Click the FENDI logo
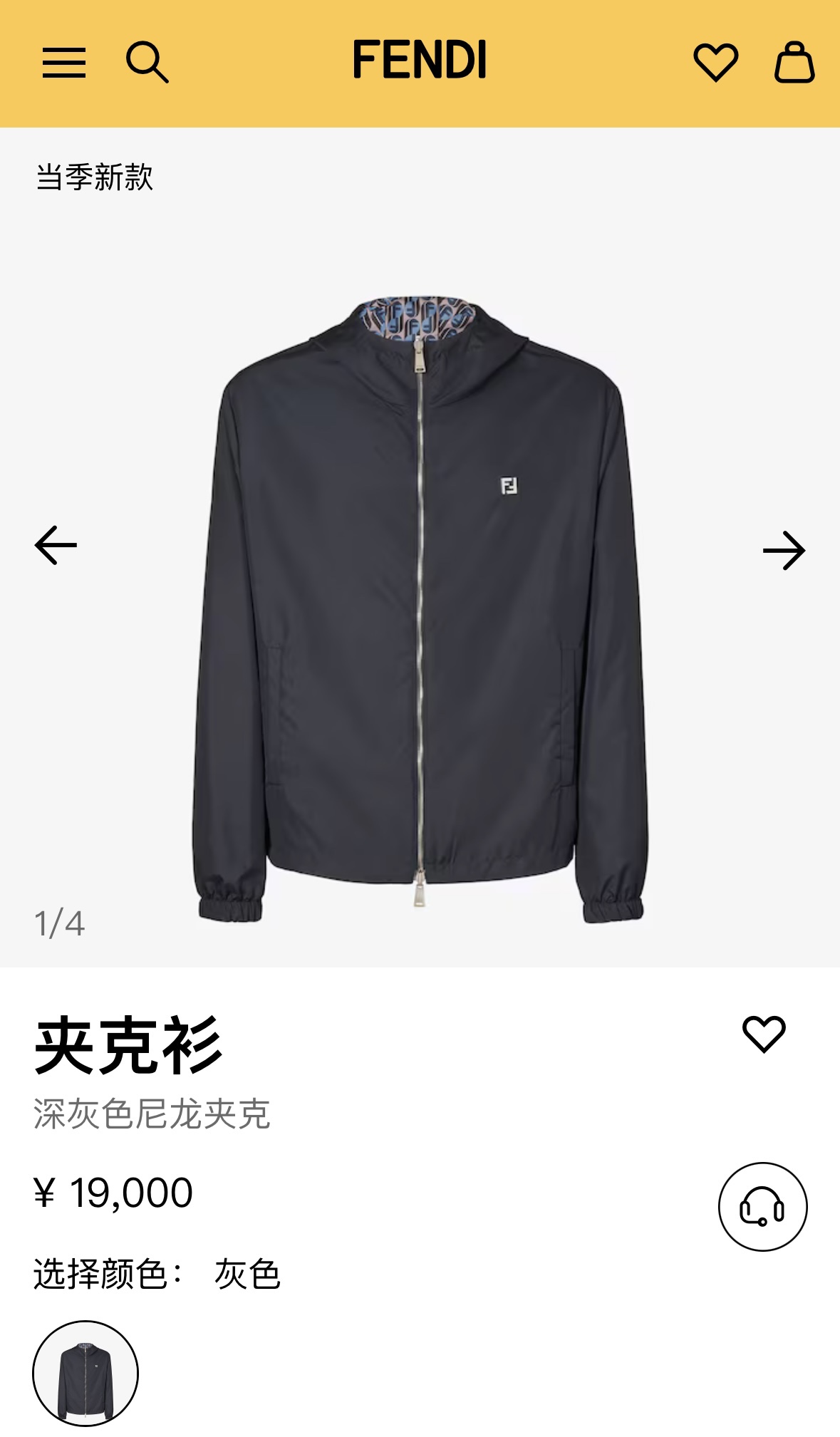Image resolution: width=840 pixels, height=1437 pixels. (420, 61)
